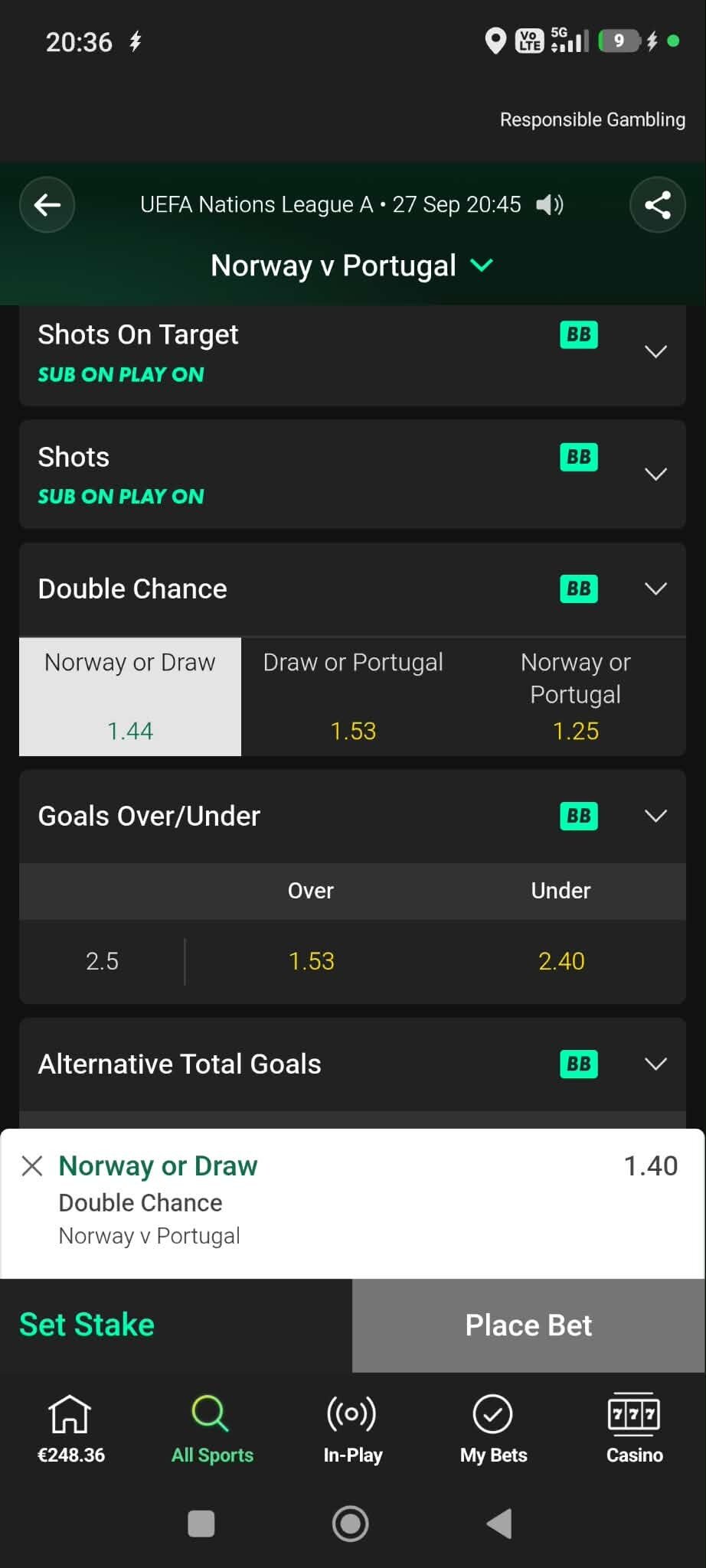Open the My Bets tab
Screen dimensions: 706x1568
[493, 1429]
